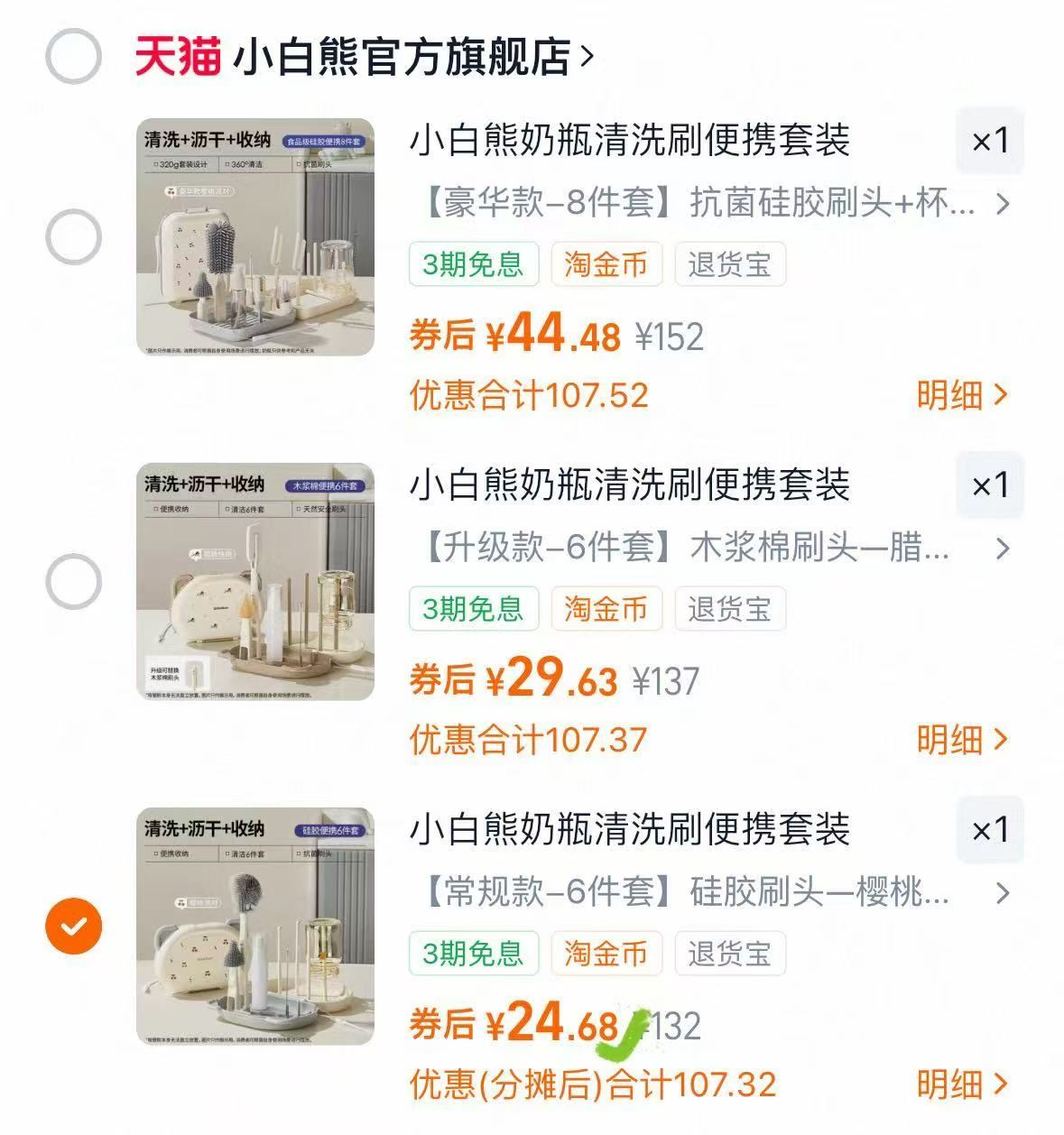Expand the store page via the store name arrow
This screenshot has width=1064, height=1135.
pos(590,54)
